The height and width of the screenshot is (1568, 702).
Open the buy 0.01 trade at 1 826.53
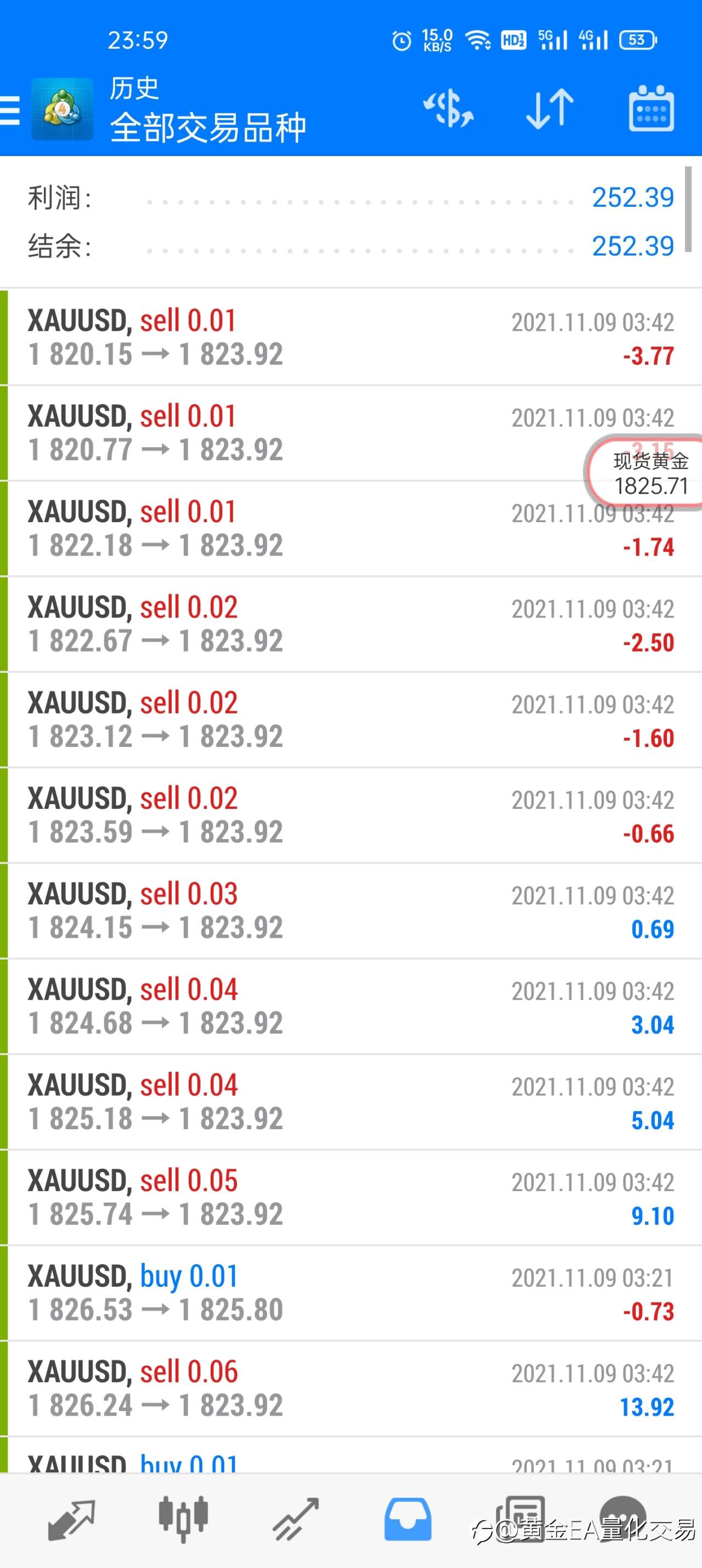tap(350, 1293)
